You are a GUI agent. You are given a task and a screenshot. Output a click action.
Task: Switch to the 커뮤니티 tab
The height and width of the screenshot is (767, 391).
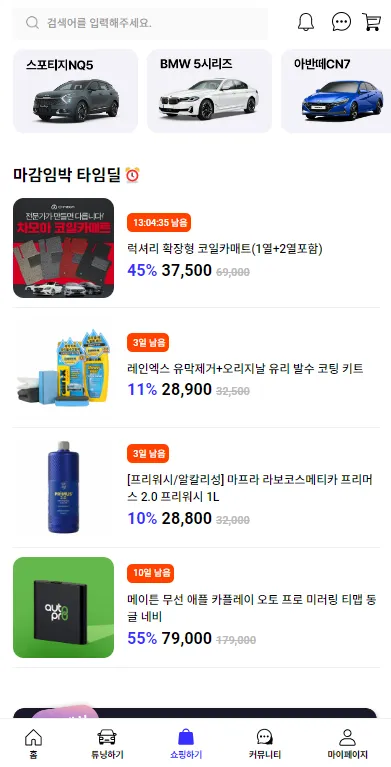coord(265,744)
